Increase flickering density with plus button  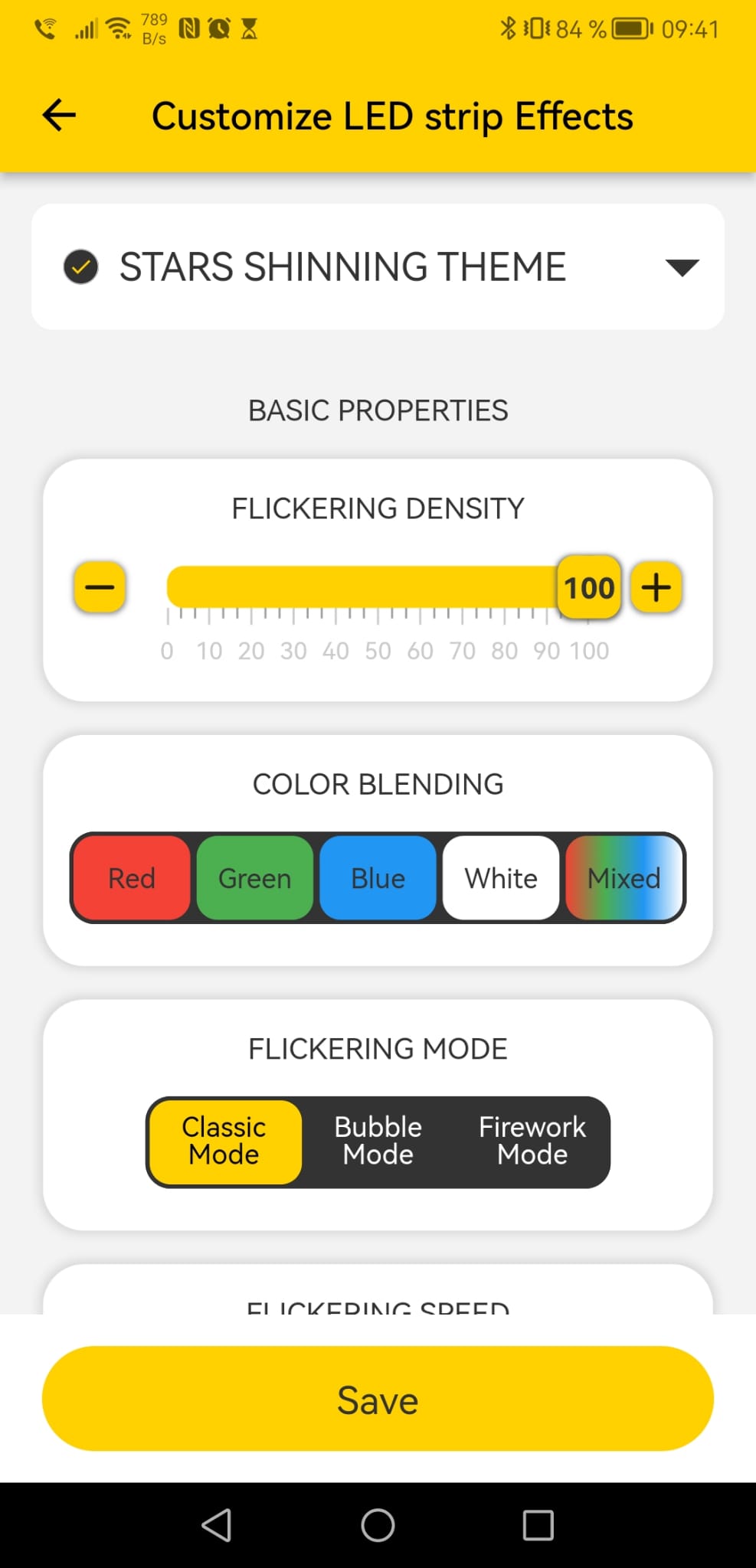(x=656, y=587)
